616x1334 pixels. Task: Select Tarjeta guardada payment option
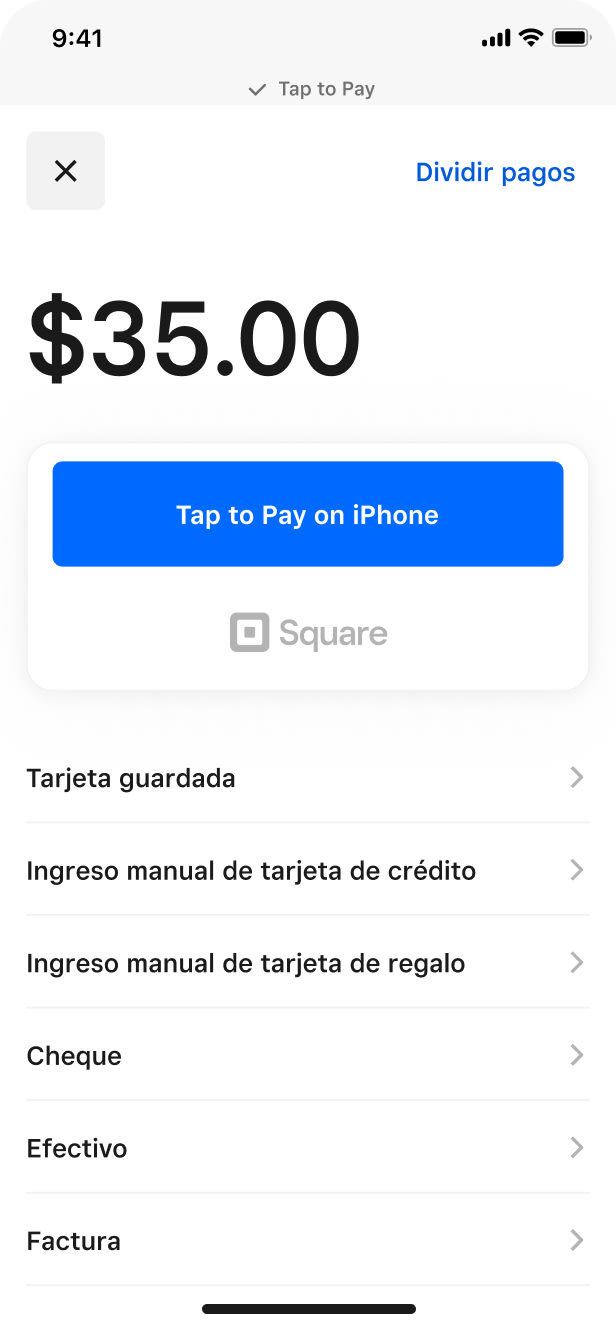[x=306, y=778]
